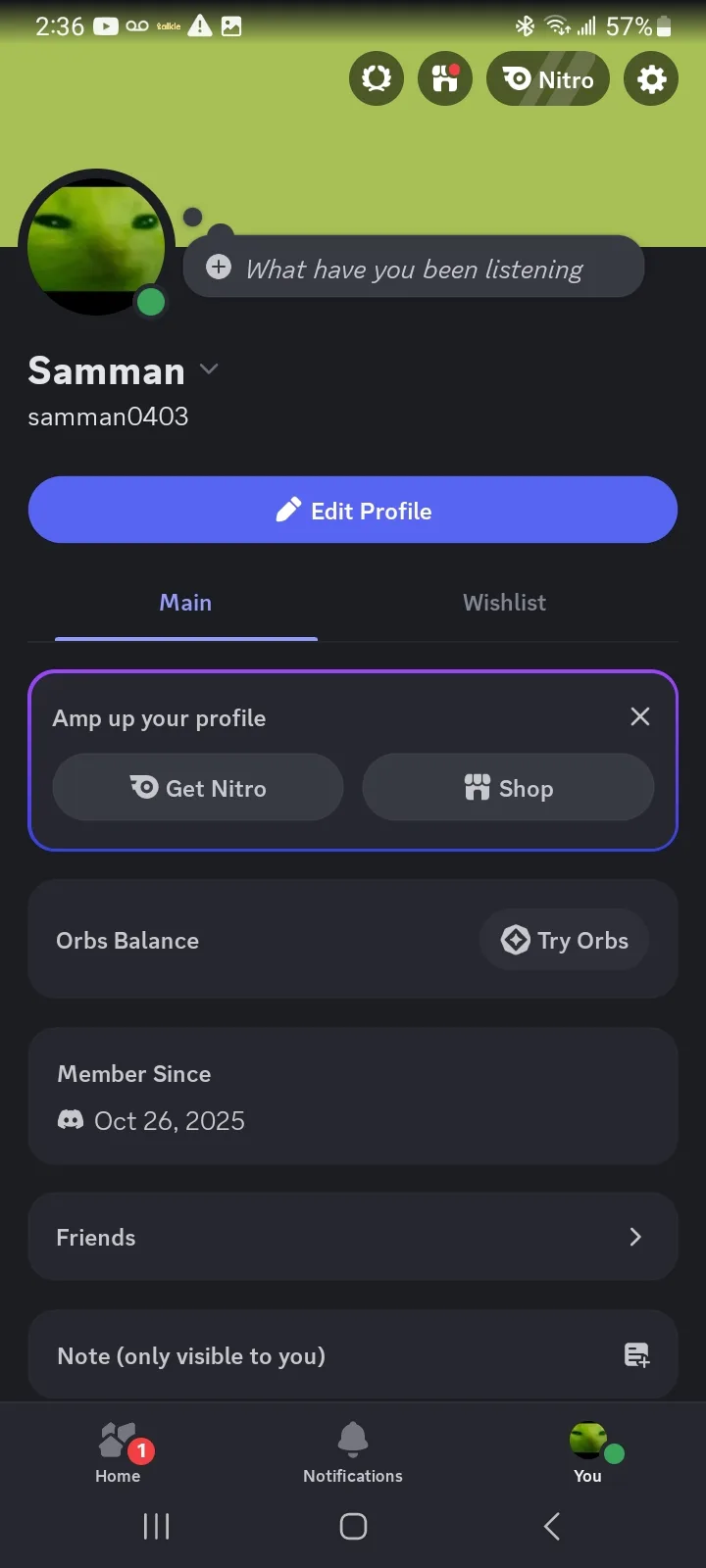Viewport: 706px width, 1568px height.
Task: Open the Orbs icon in the header
Action: tap(377, 78)
